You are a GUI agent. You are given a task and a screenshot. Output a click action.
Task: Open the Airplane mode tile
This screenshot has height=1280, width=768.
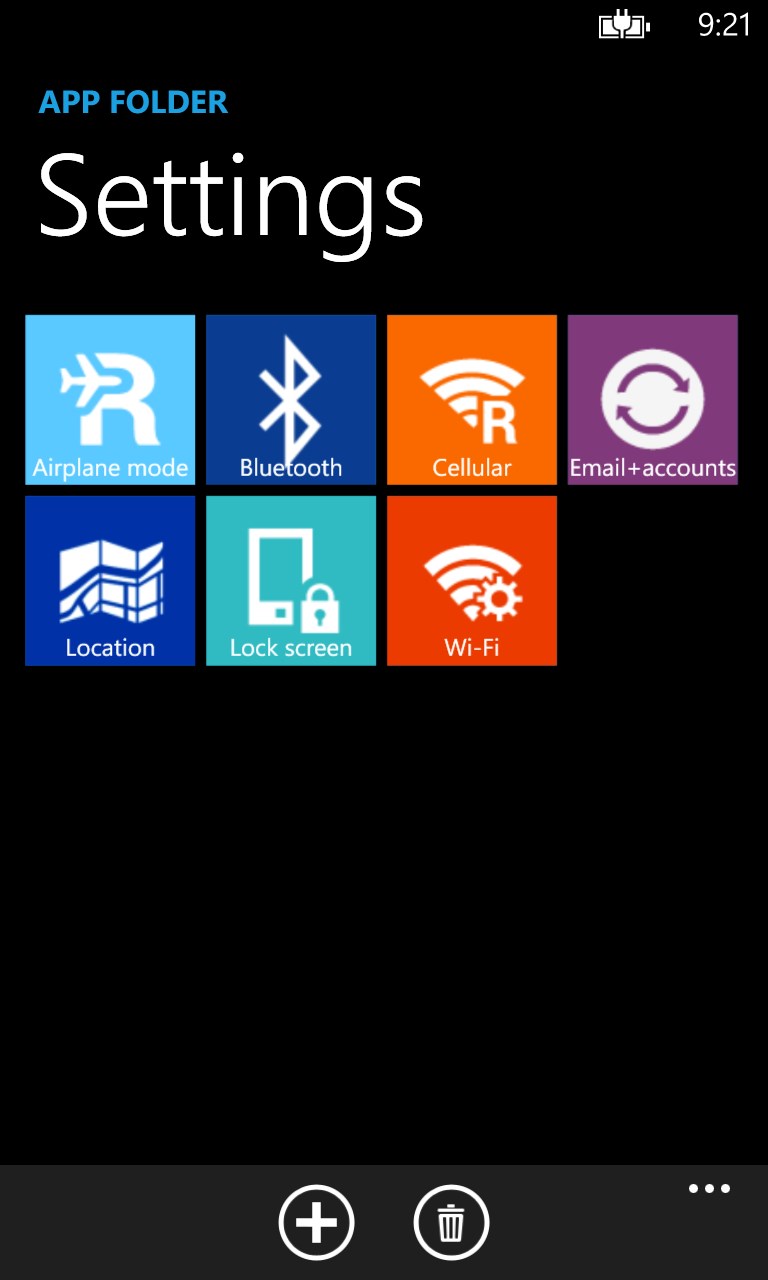point(110,400)
